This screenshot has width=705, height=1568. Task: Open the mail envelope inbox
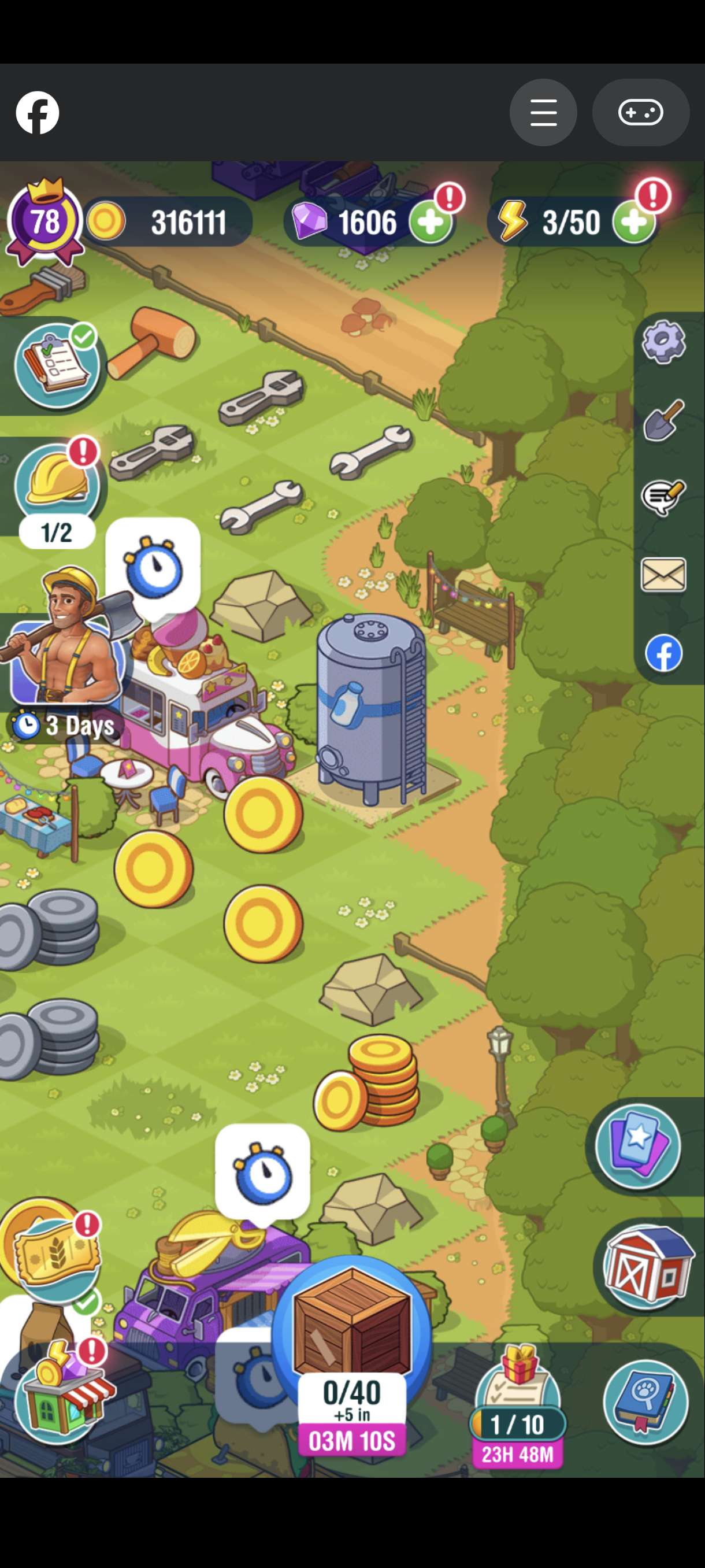coord(663,575)
